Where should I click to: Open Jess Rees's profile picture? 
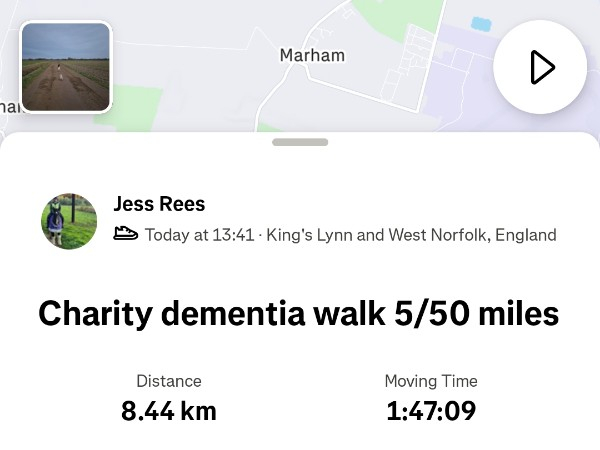click(x=69, y=221)
